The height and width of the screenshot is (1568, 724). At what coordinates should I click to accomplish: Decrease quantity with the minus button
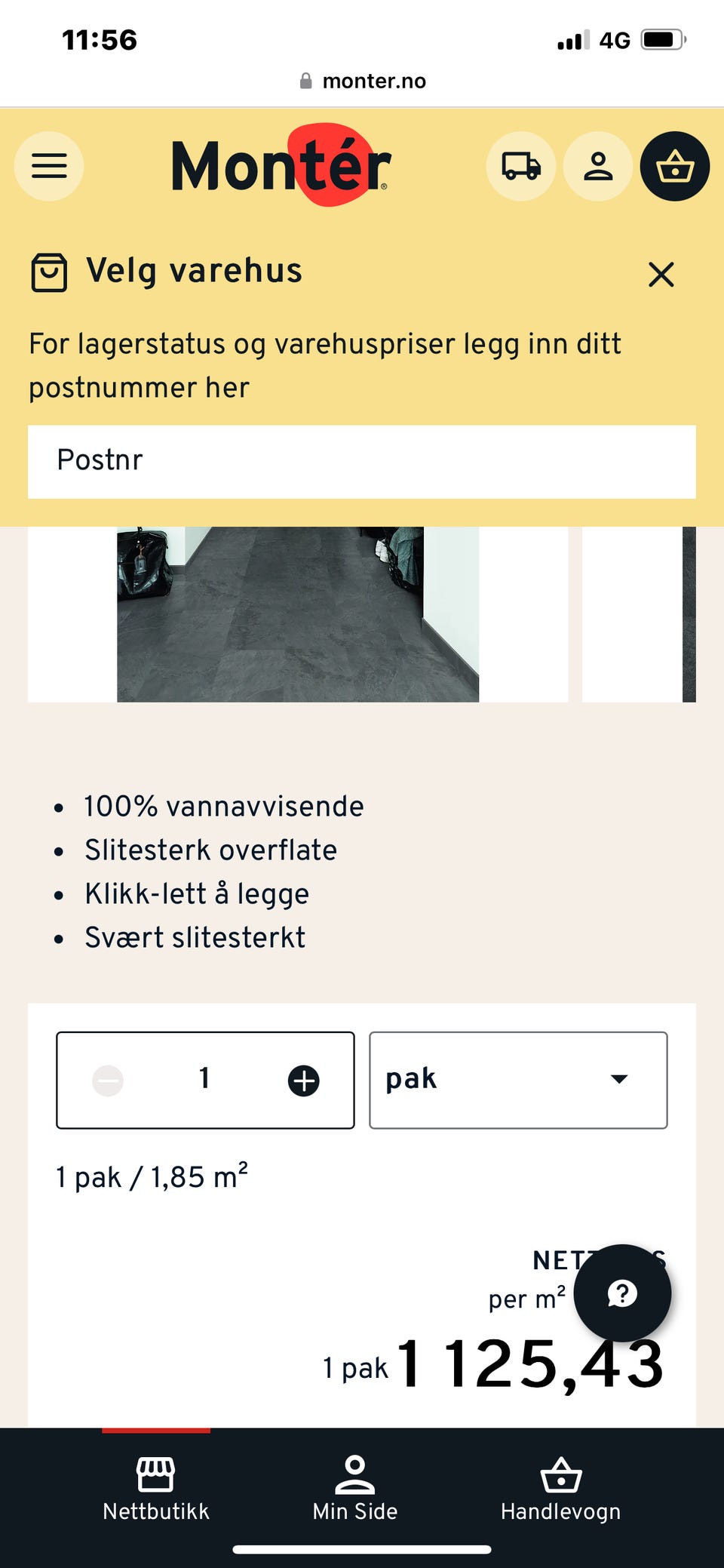107,1079
